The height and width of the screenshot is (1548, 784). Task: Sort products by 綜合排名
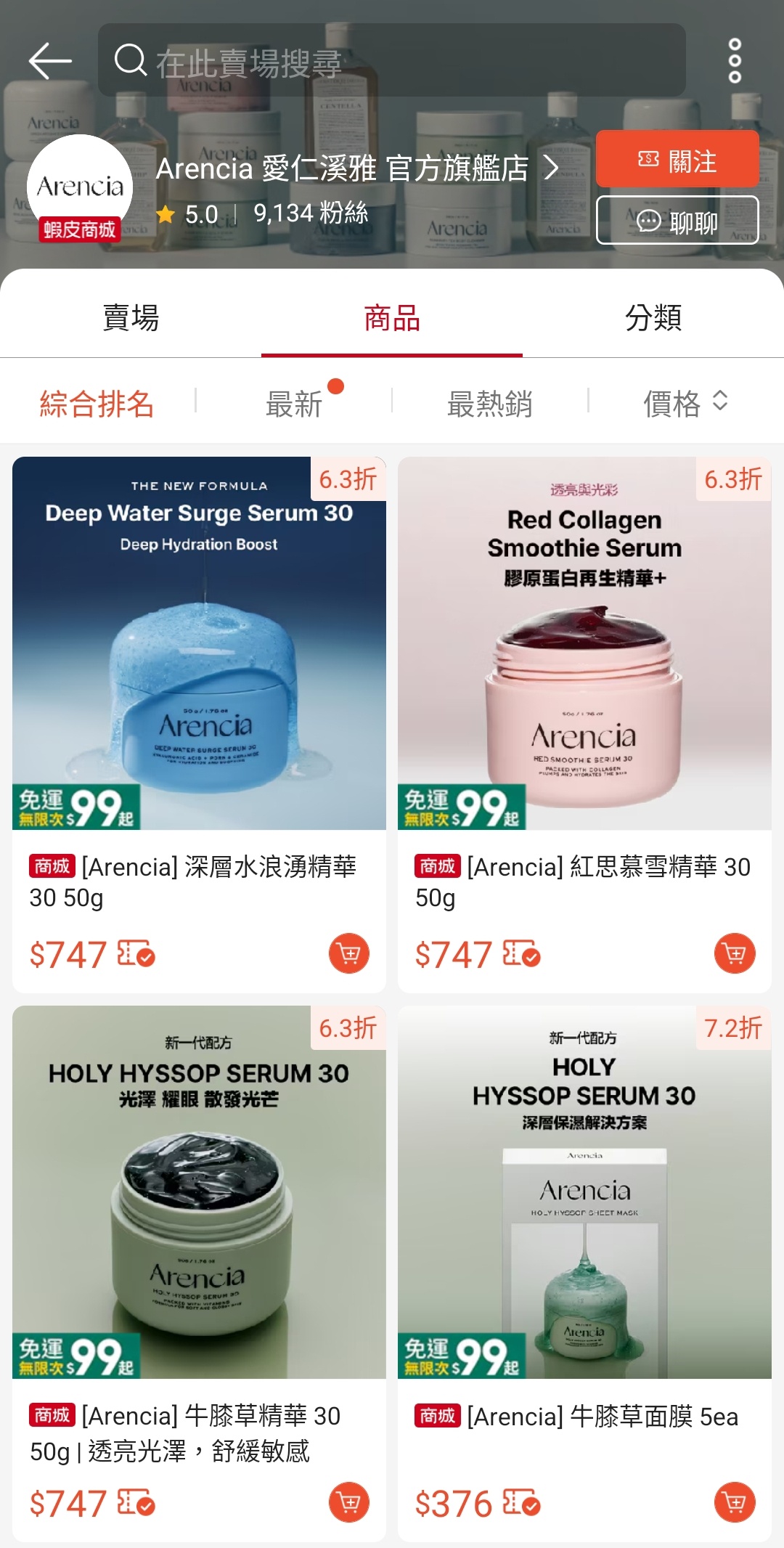click(x=97, y=403)
